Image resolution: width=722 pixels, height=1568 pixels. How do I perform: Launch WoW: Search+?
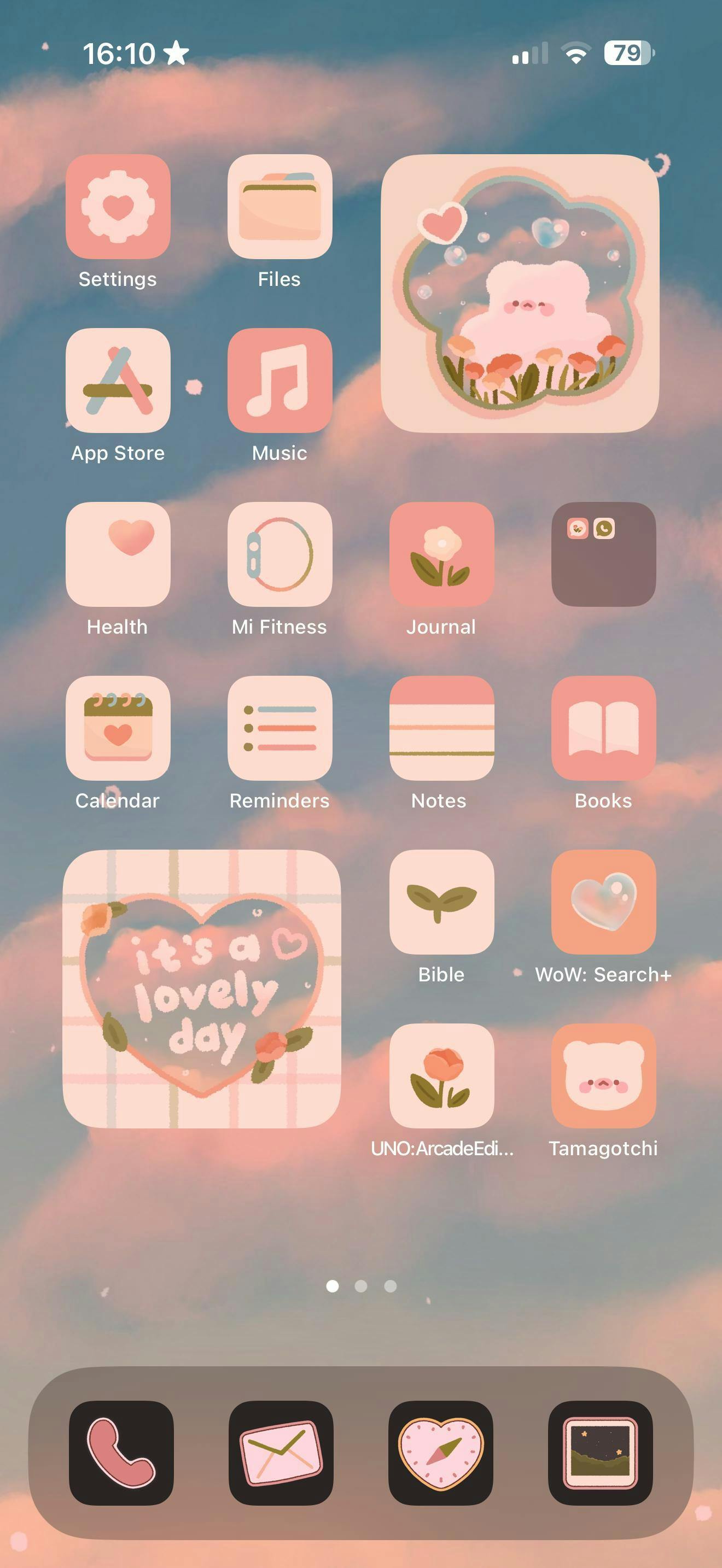pyautogui.click(x=603, y=902)
